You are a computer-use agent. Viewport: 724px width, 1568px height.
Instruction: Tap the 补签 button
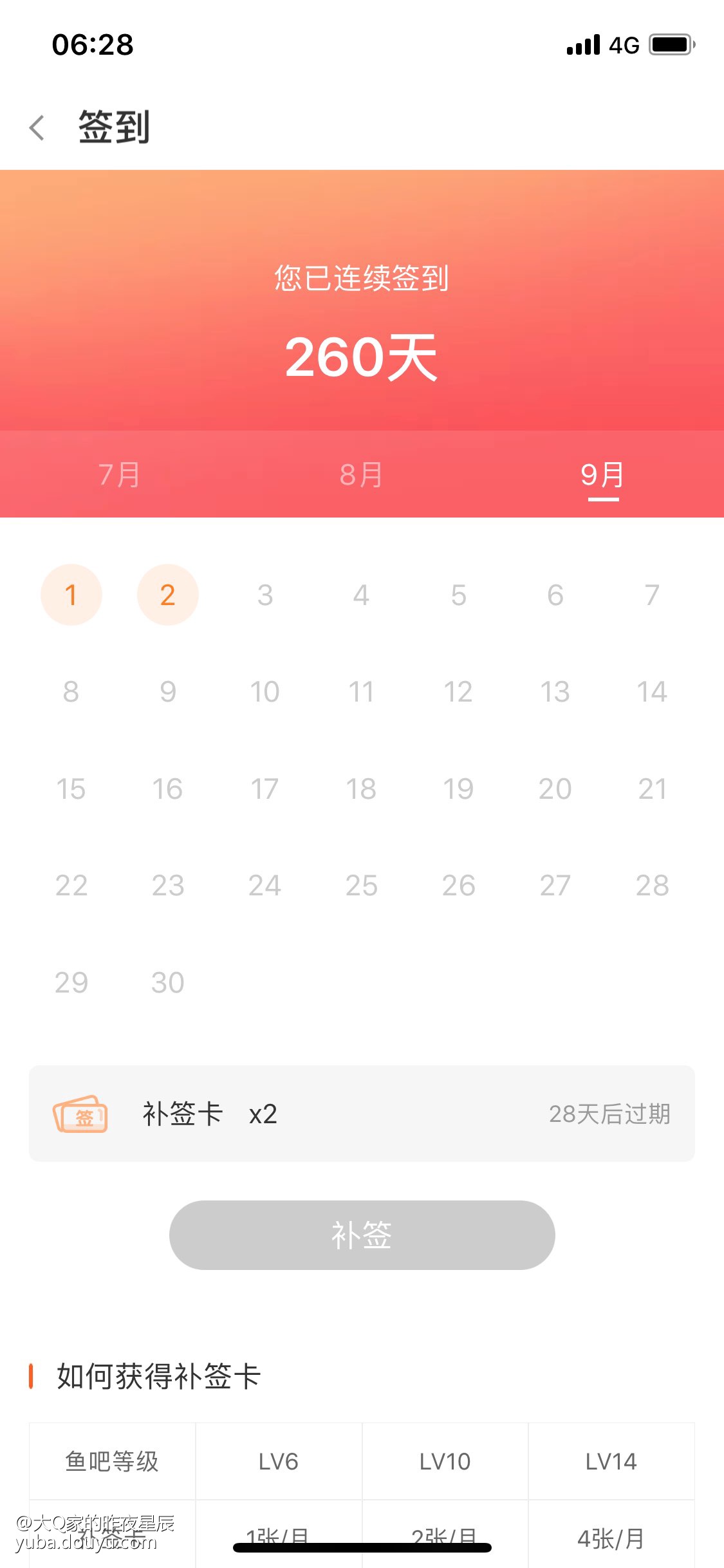pyautogui.click(x=362, y=1235)
